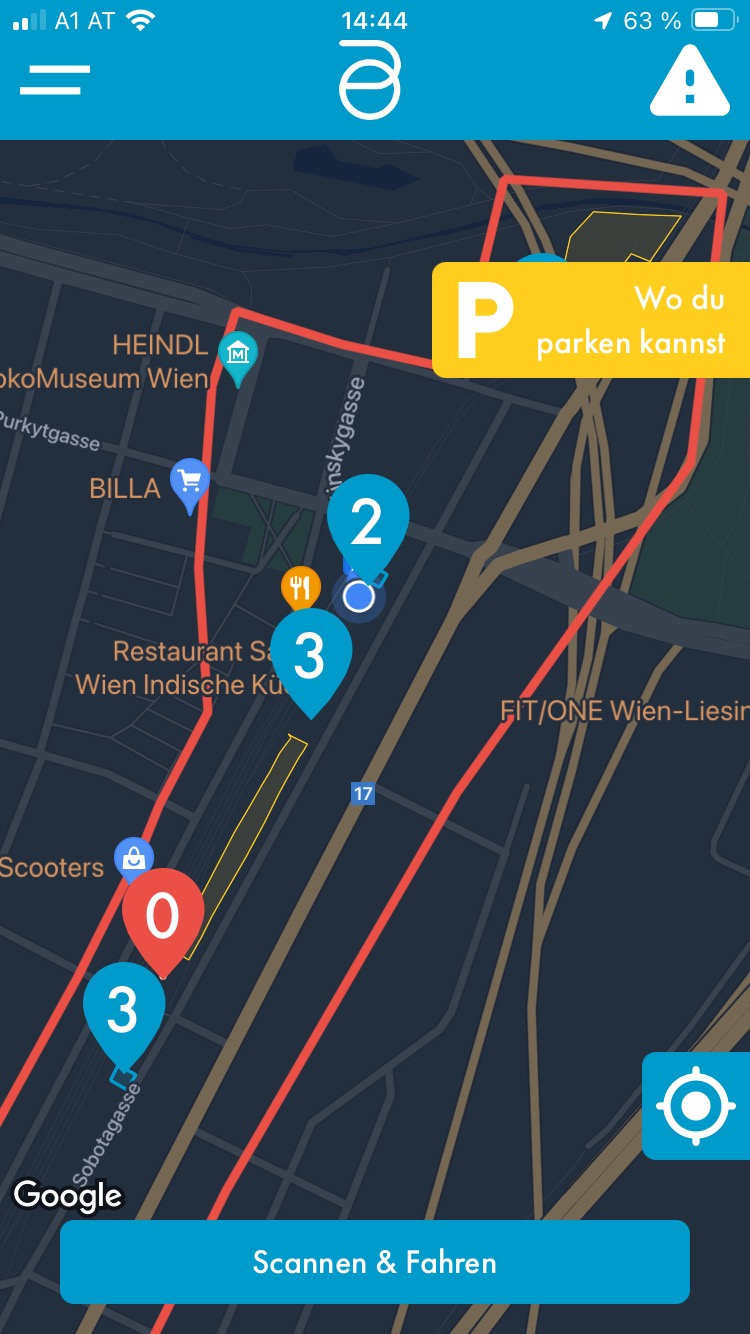Select the orange restaurant fork-and-knife marker
Viewport: 750px width, 1334px height.
tap(299, 585)
